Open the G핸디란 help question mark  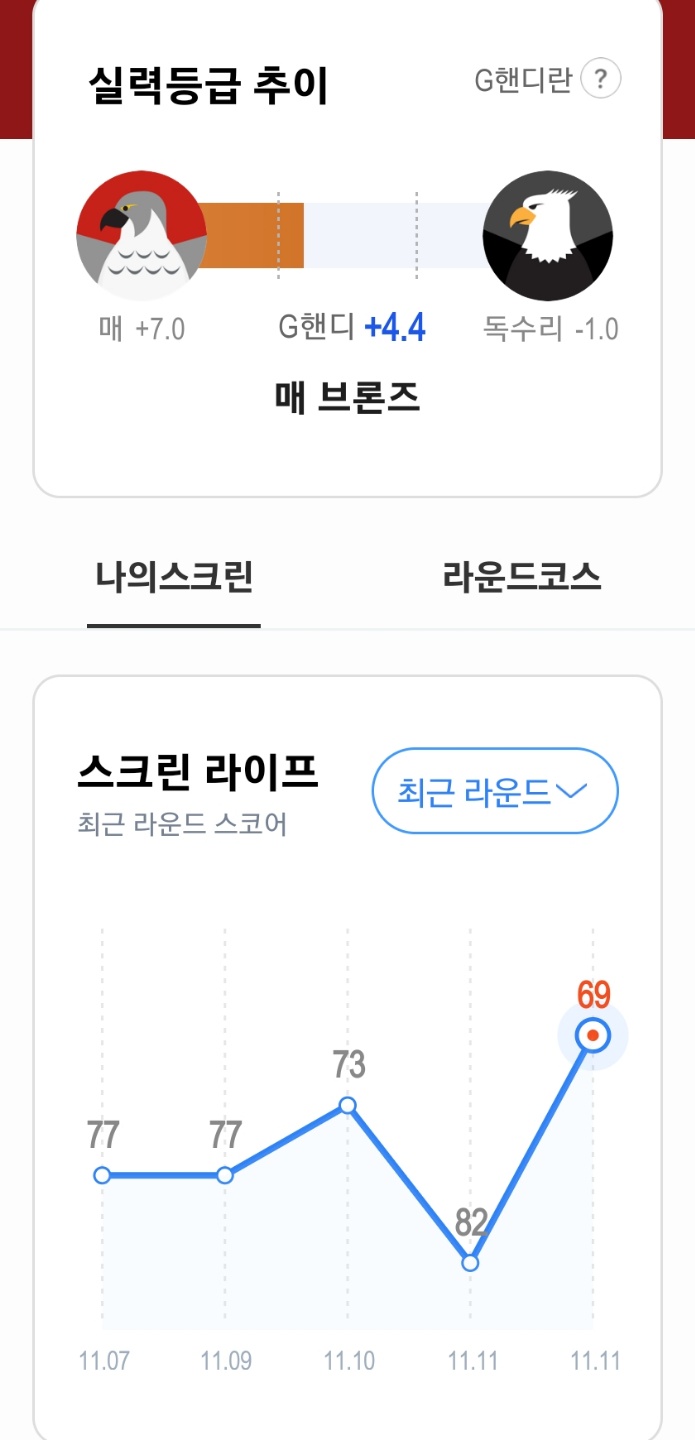point(601,79)
